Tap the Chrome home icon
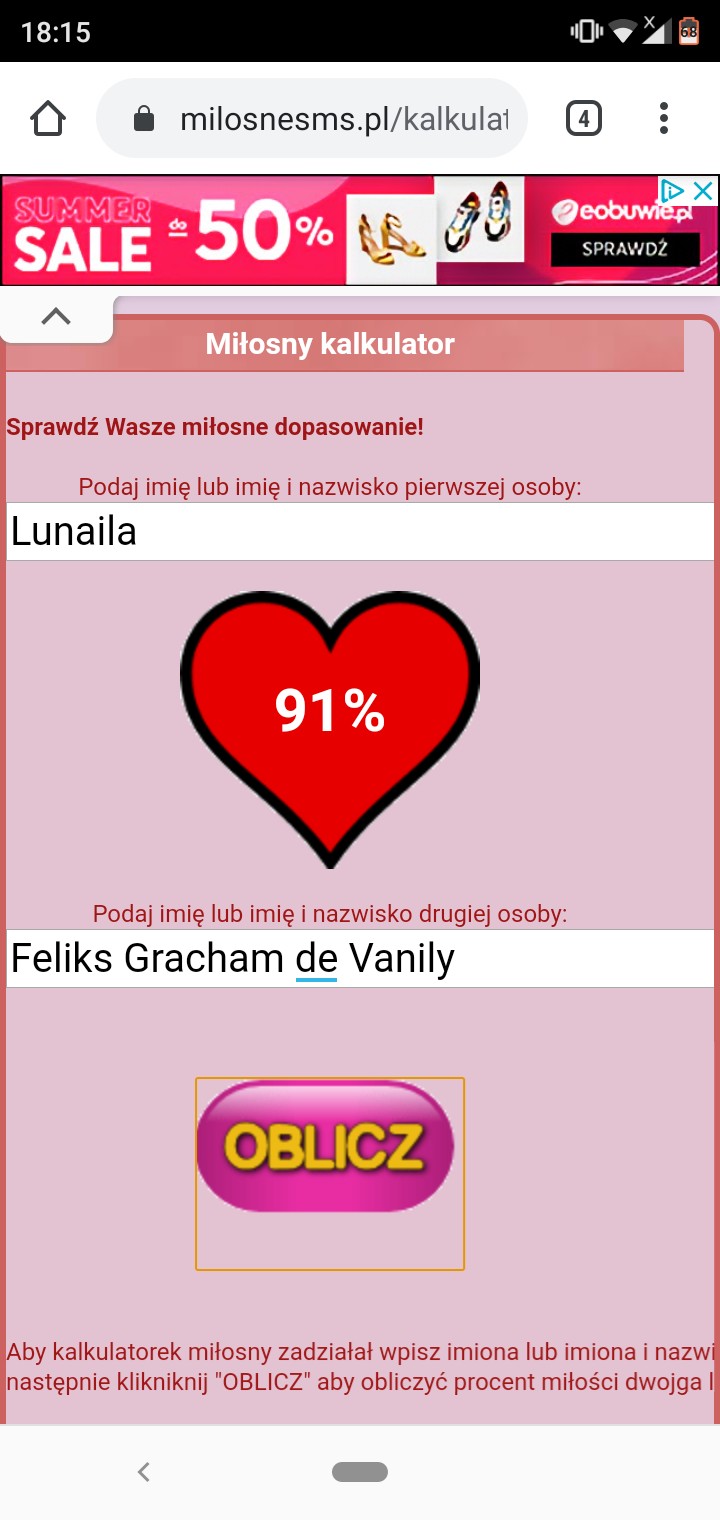The width and height of the screenshot is (720, 1520). [48, 119]
